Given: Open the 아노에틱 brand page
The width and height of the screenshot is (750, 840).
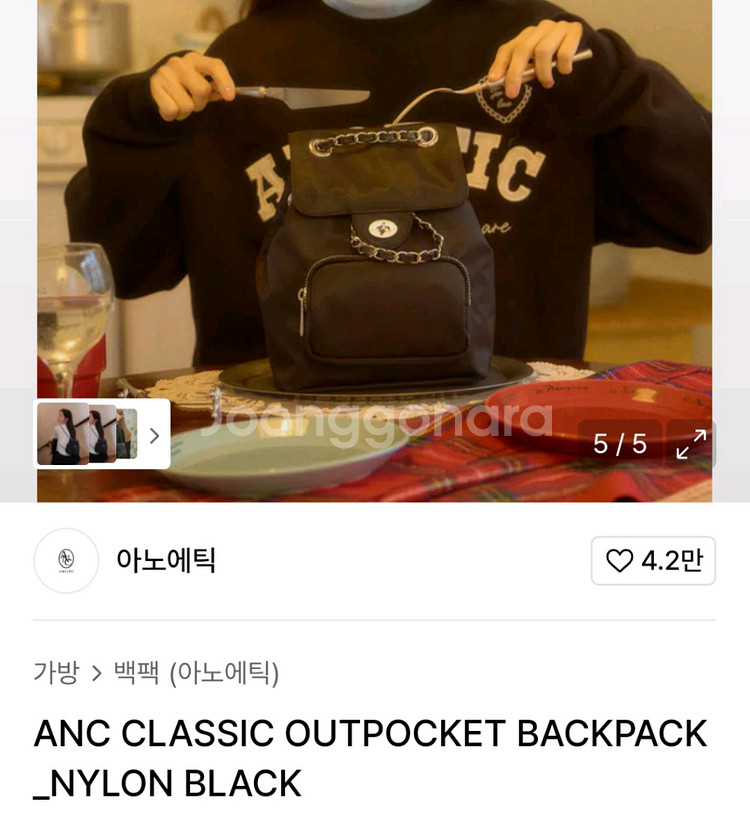Looking at the screenshot, I should click(166, 561).
